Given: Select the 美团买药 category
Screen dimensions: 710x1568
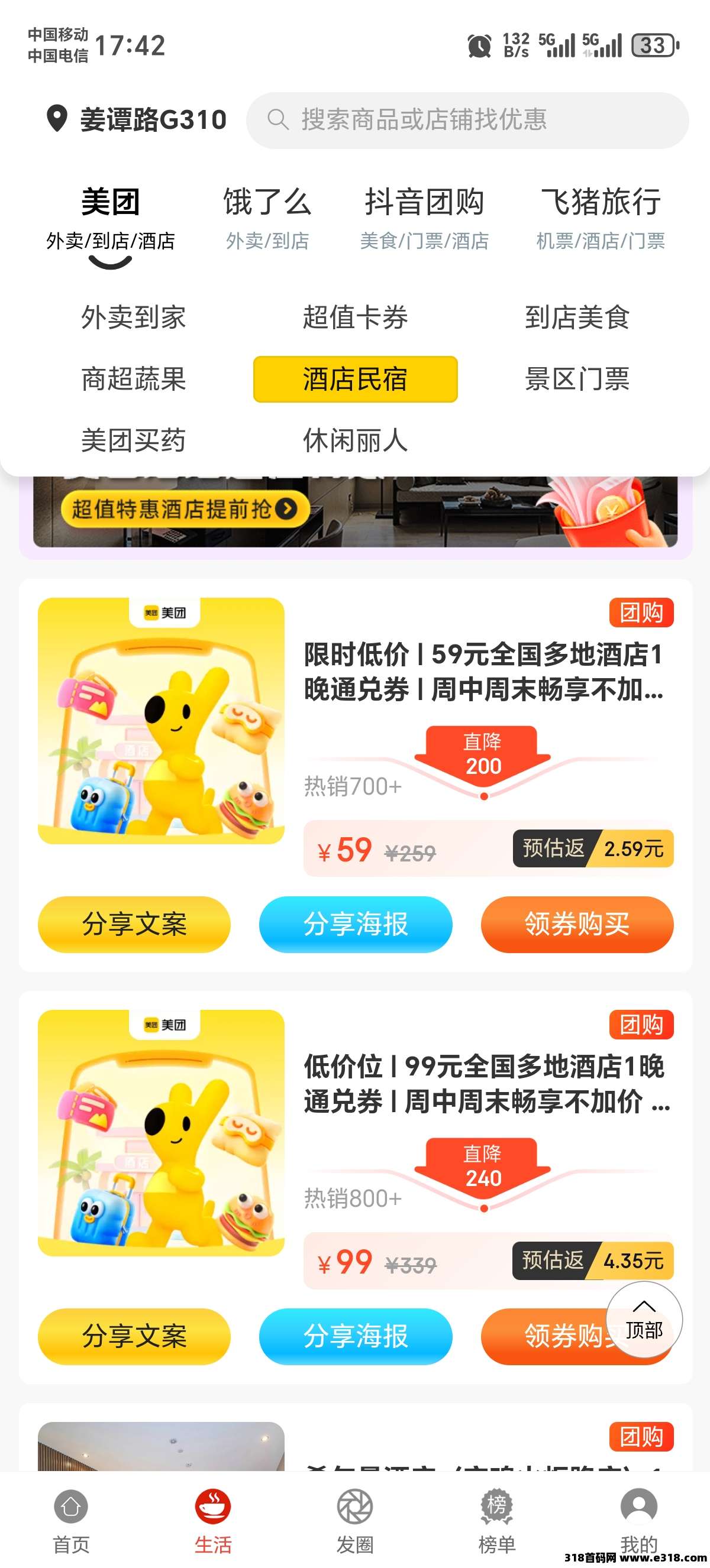Looking at the screenshot, I should click(133, 440).
